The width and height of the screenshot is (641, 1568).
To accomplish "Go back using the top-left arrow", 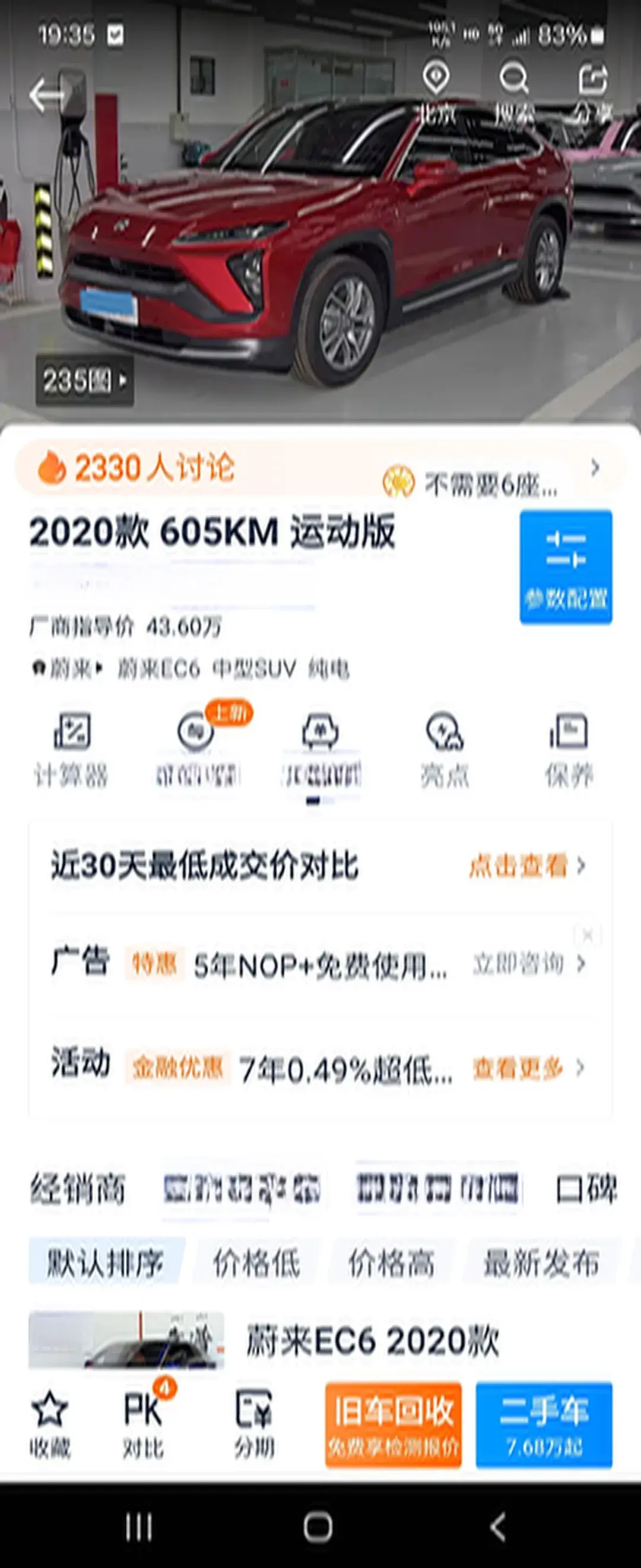I will [x=47, y=94].
